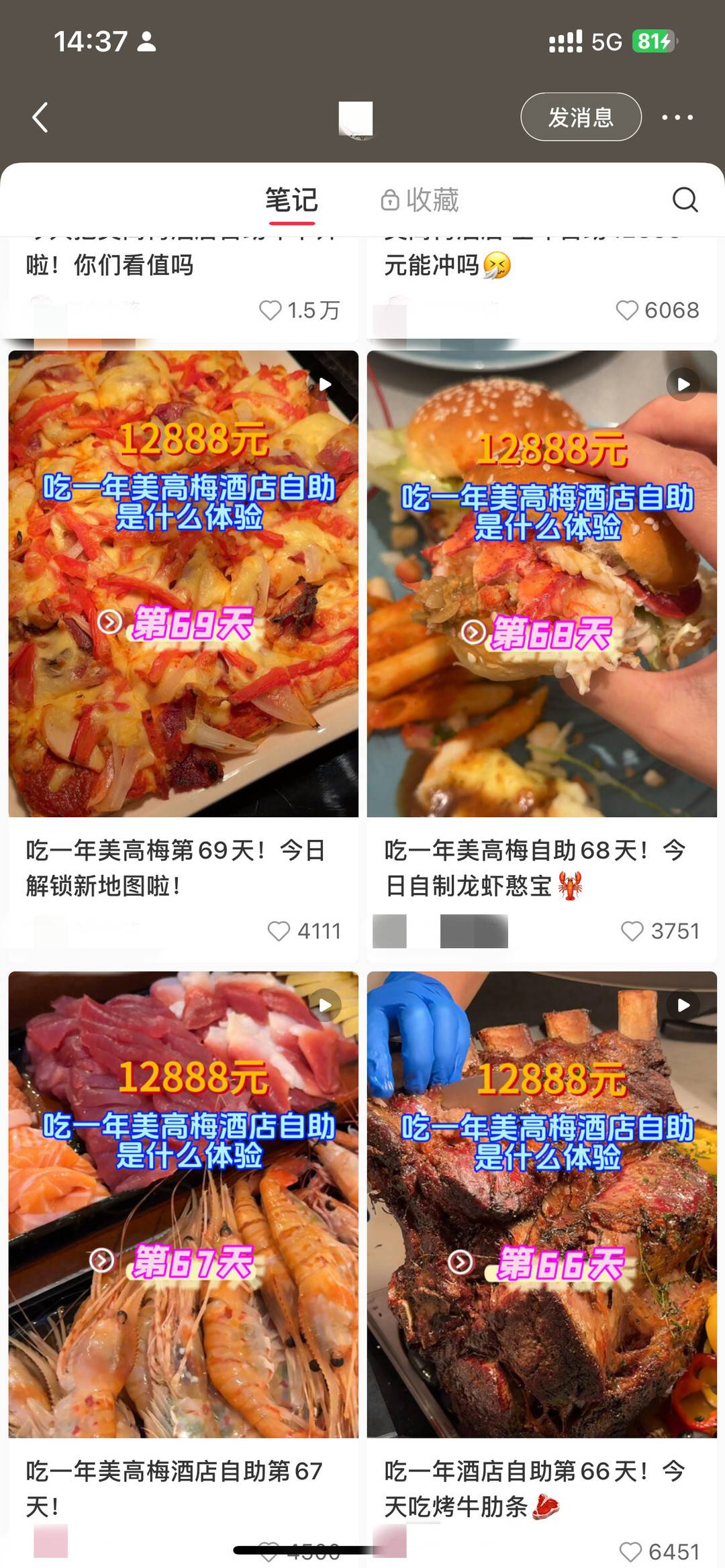The image size is (725, 1568).
Task: Open the search icon on profile page
Action: (x=685, y=201)
